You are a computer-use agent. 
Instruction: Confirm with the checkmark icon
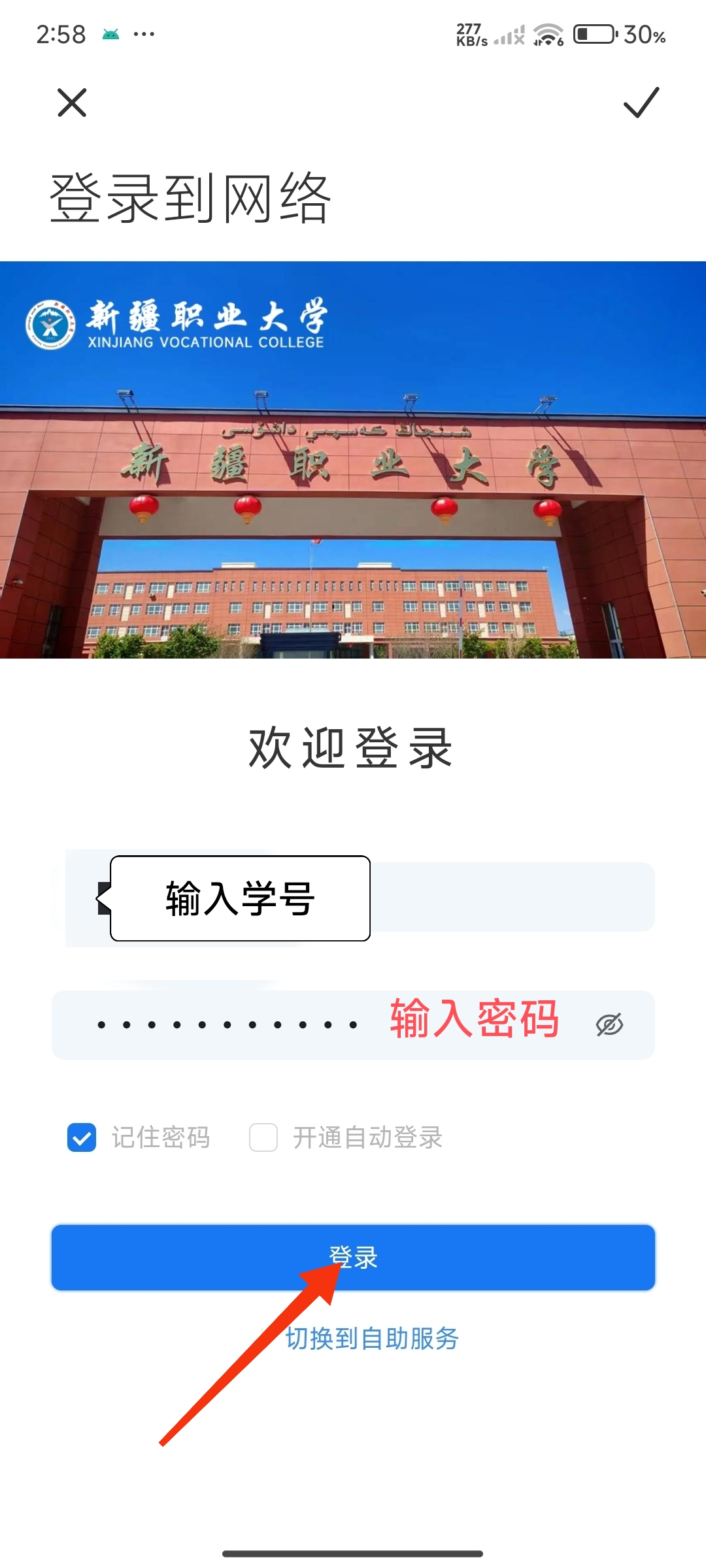641,103
